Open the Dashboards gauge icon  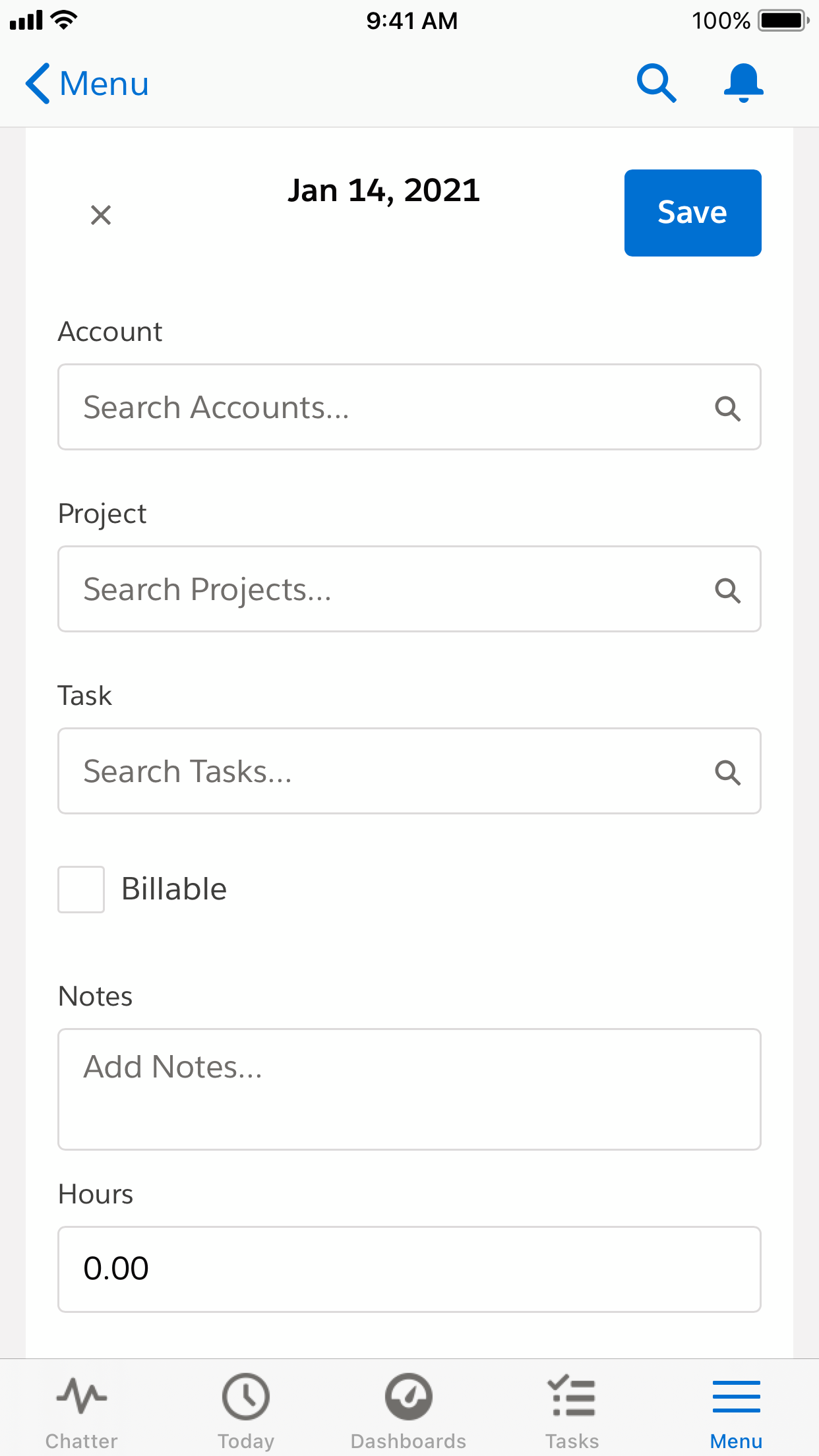click(409, 1397)
